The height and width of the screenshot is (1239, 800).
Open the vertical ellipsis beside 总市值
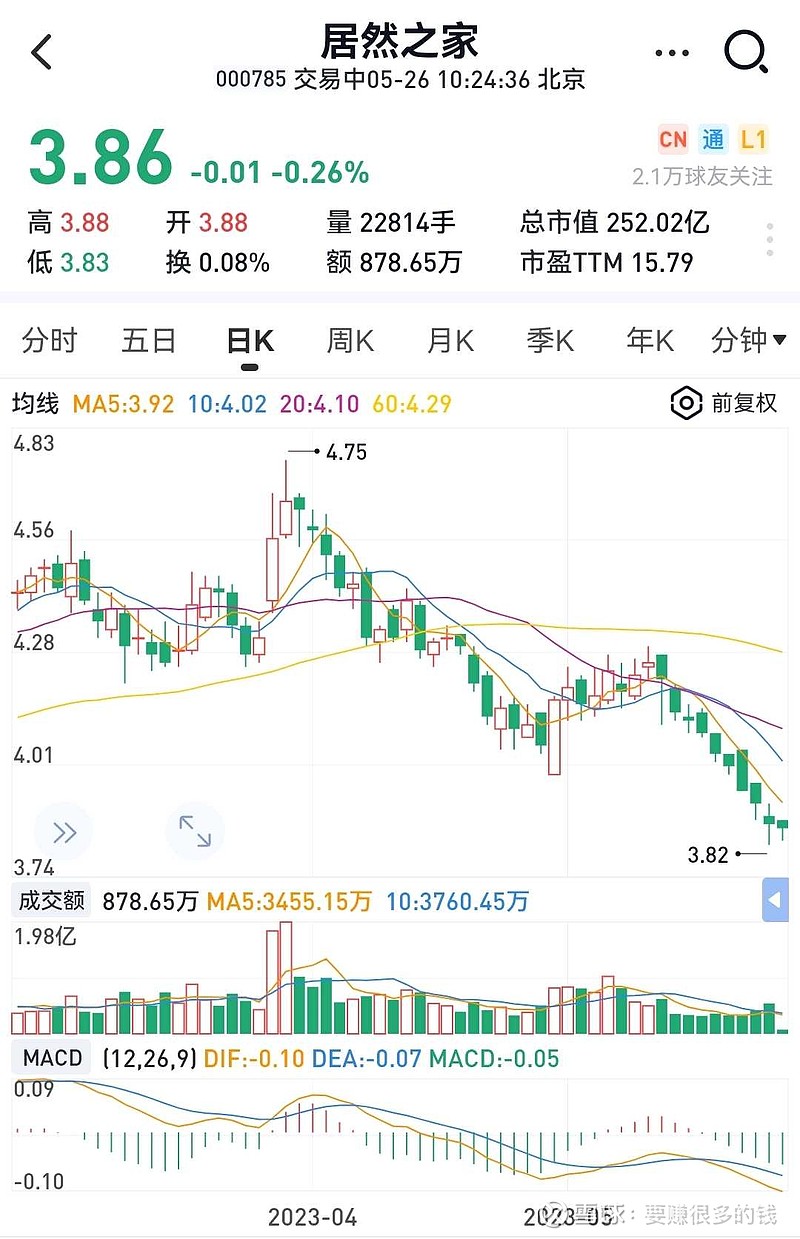[x=769, y=239]
